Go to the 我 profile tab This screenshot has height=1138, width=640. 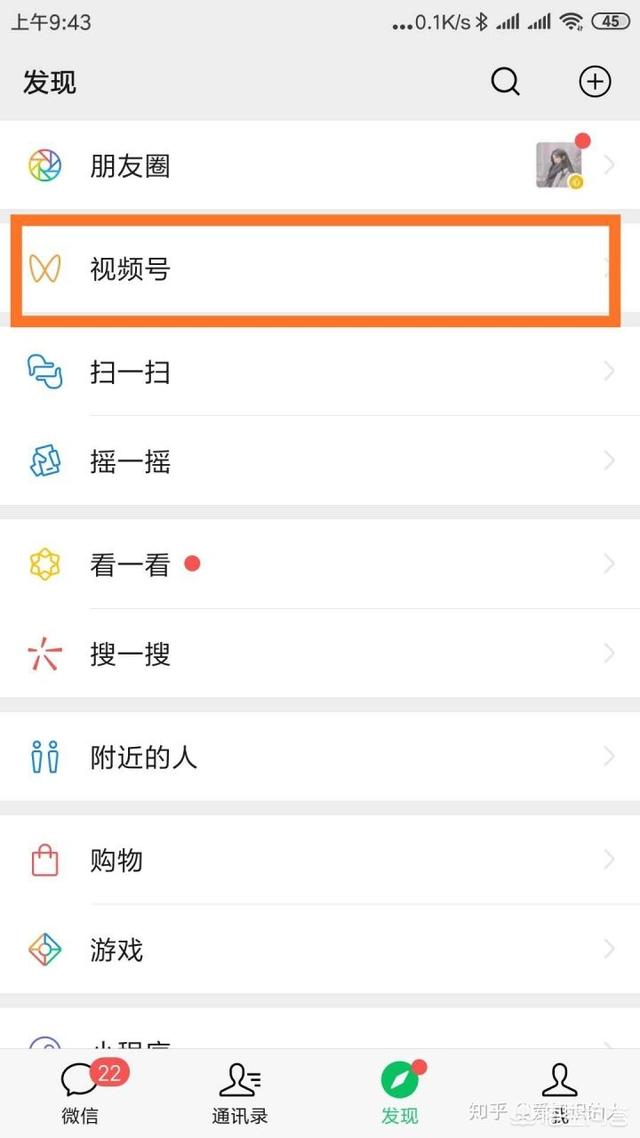pyautogui.click(x=559, y=1092)
